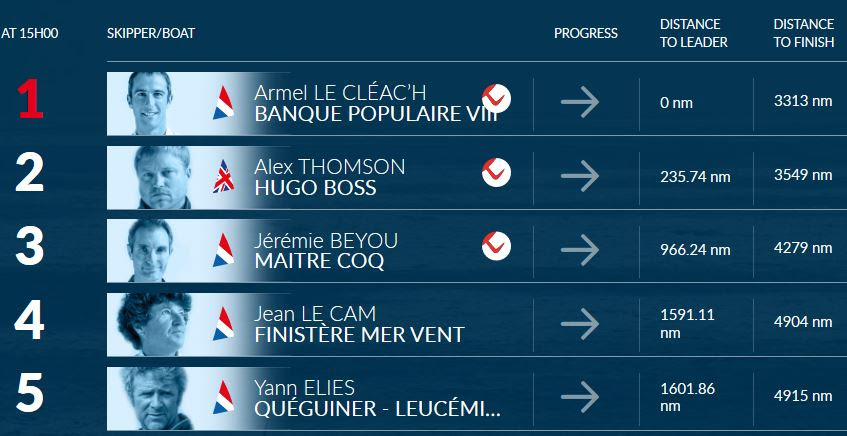Open Alex Thomson's Hugo Boss row

coord(330,176)
